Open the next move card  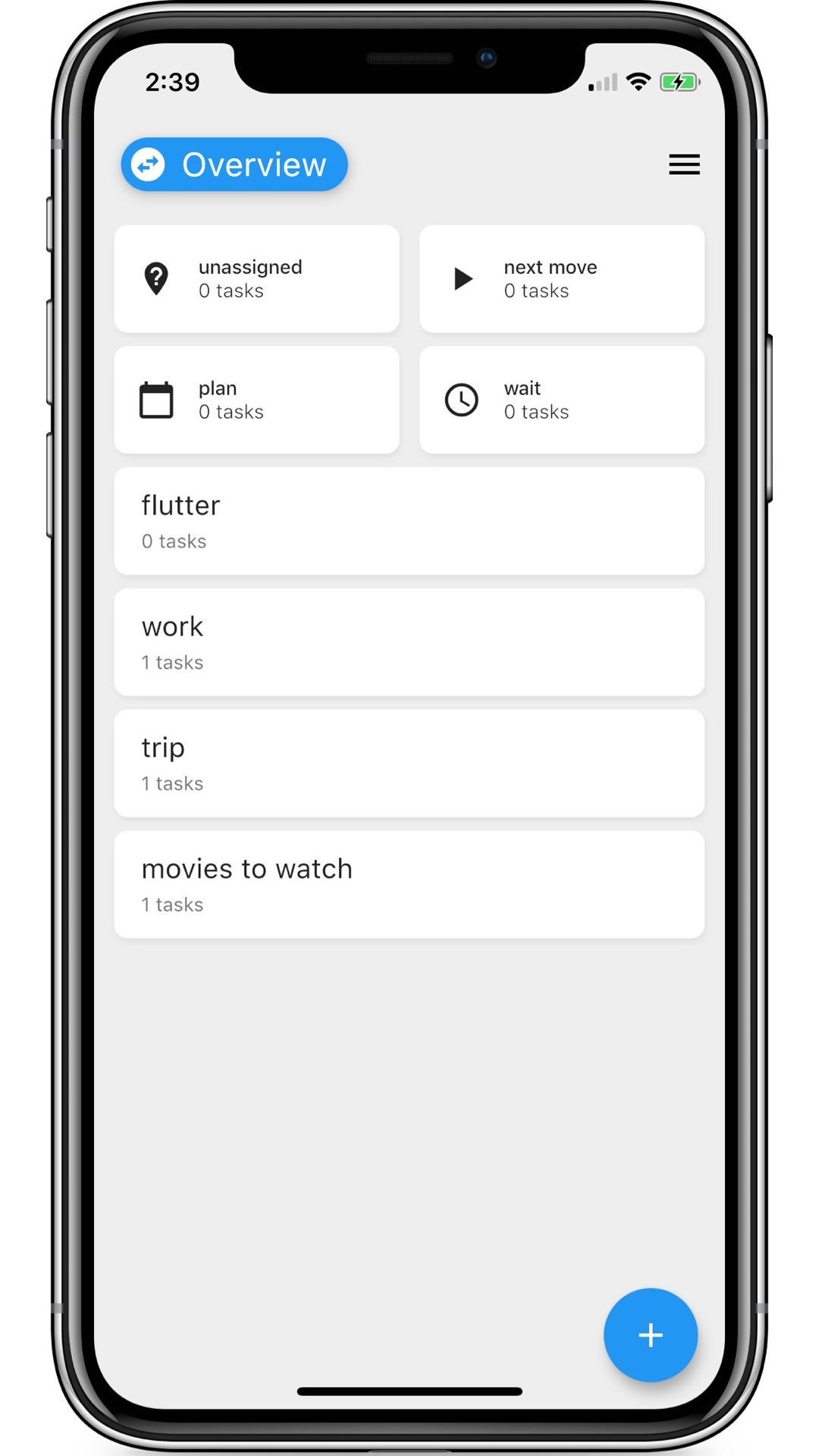pos(561,278)
